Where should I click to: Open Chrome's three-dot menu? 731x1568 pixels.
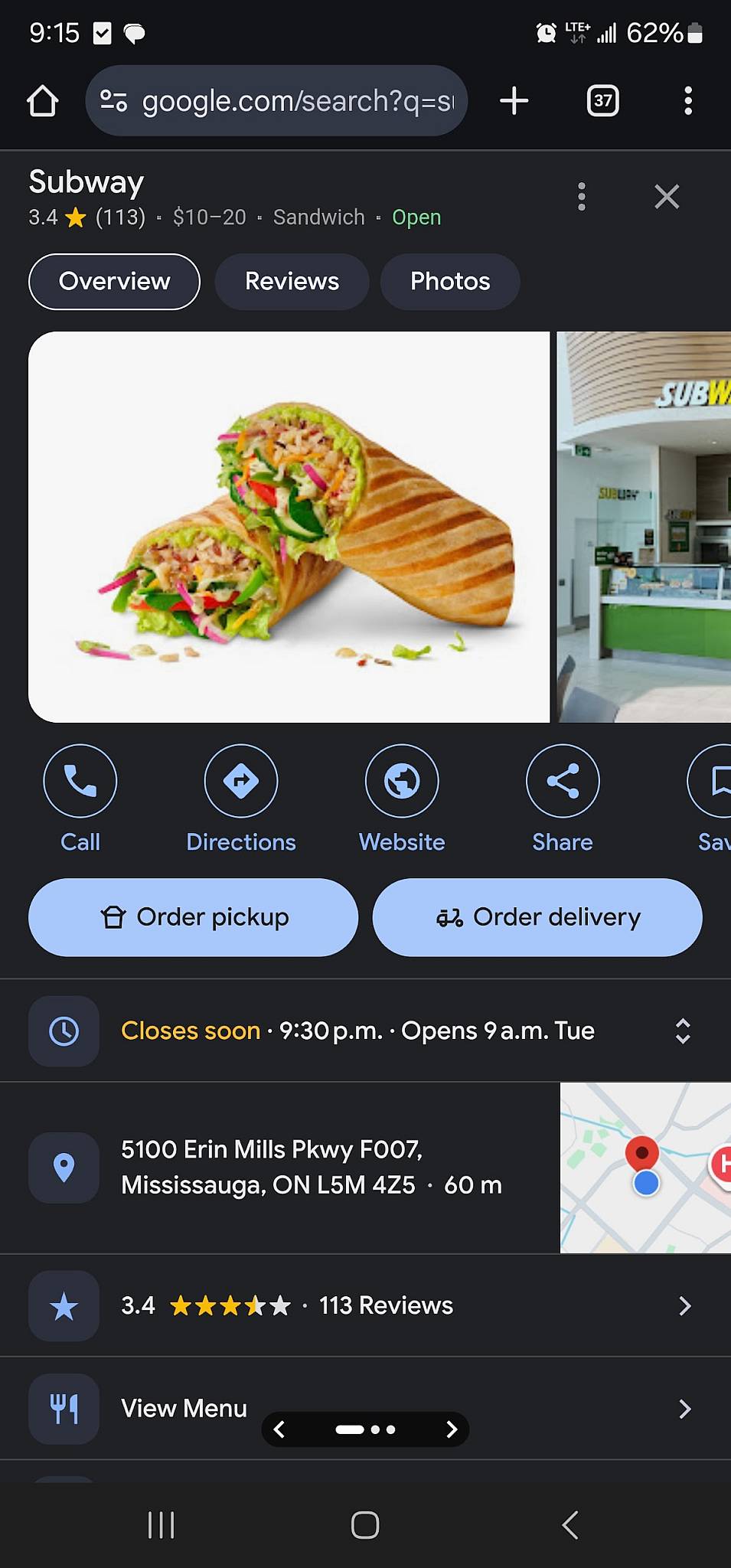(x=688, y=101)
